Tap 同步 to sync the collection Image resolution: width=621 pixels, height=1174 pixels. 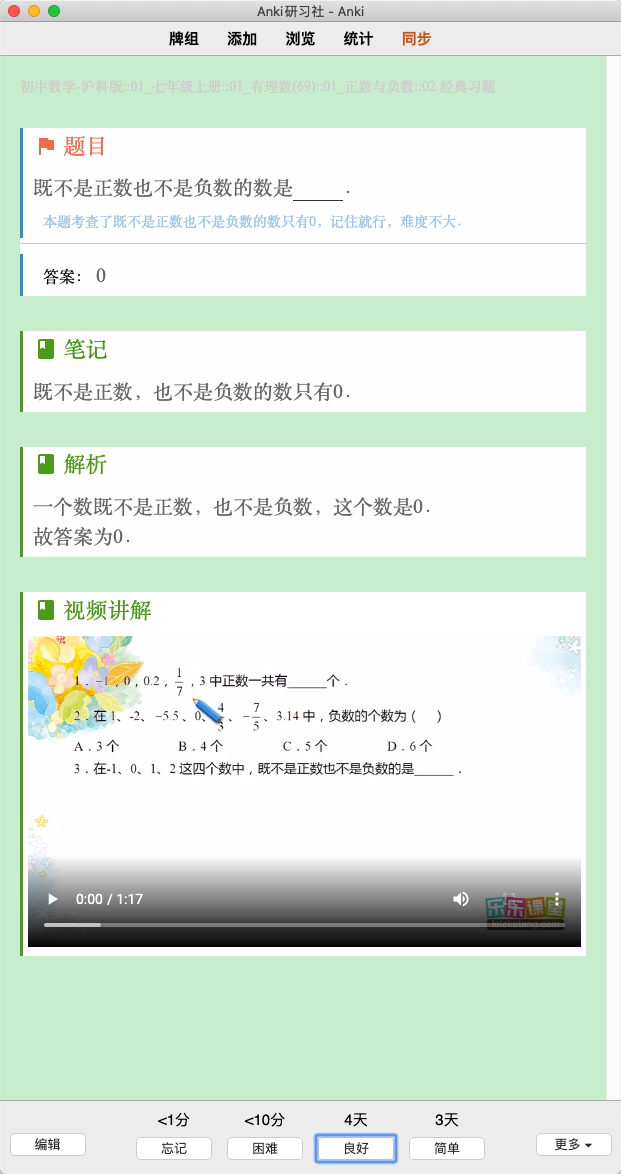[417, 39]
